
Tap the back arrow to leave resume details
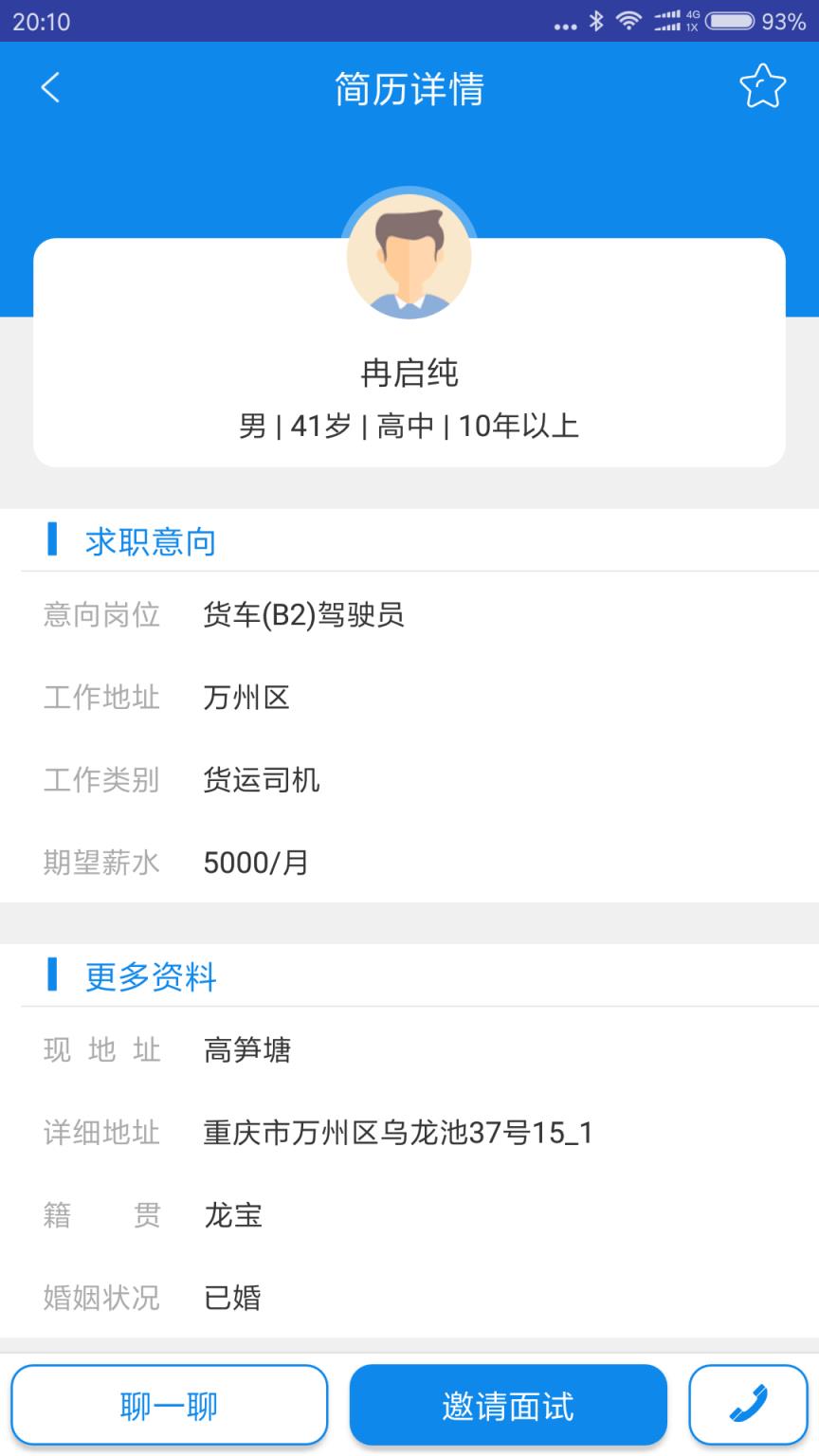[x=49, y=88]
